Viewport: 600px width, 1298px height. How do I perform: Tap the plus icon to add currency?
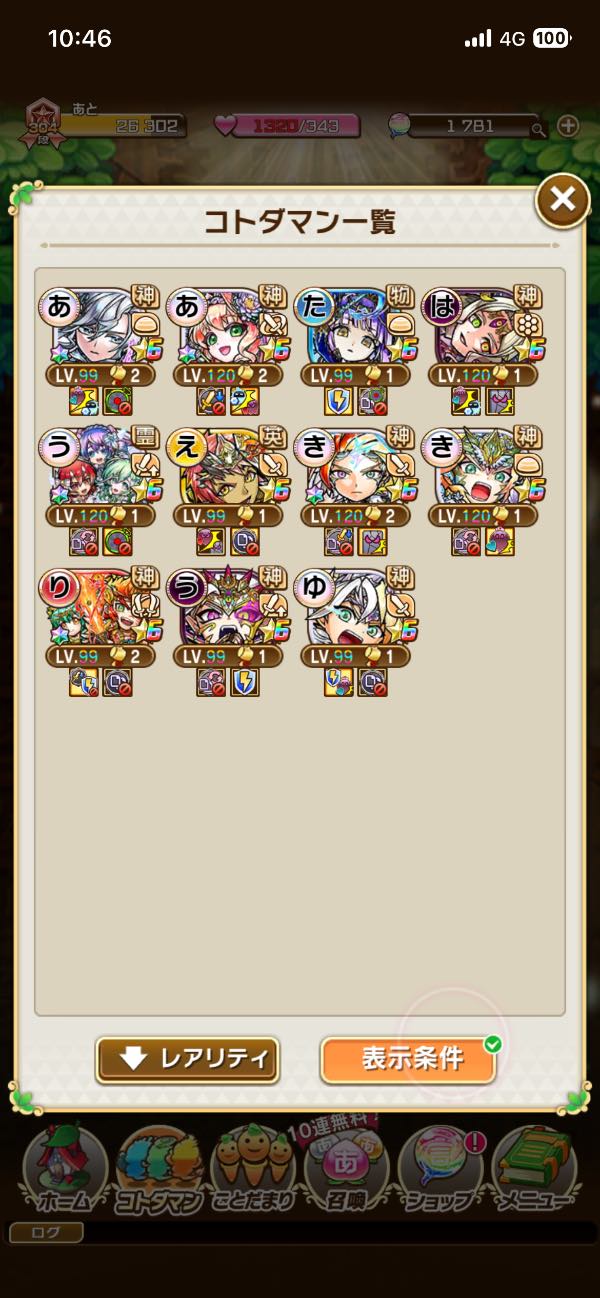(568, 126)
